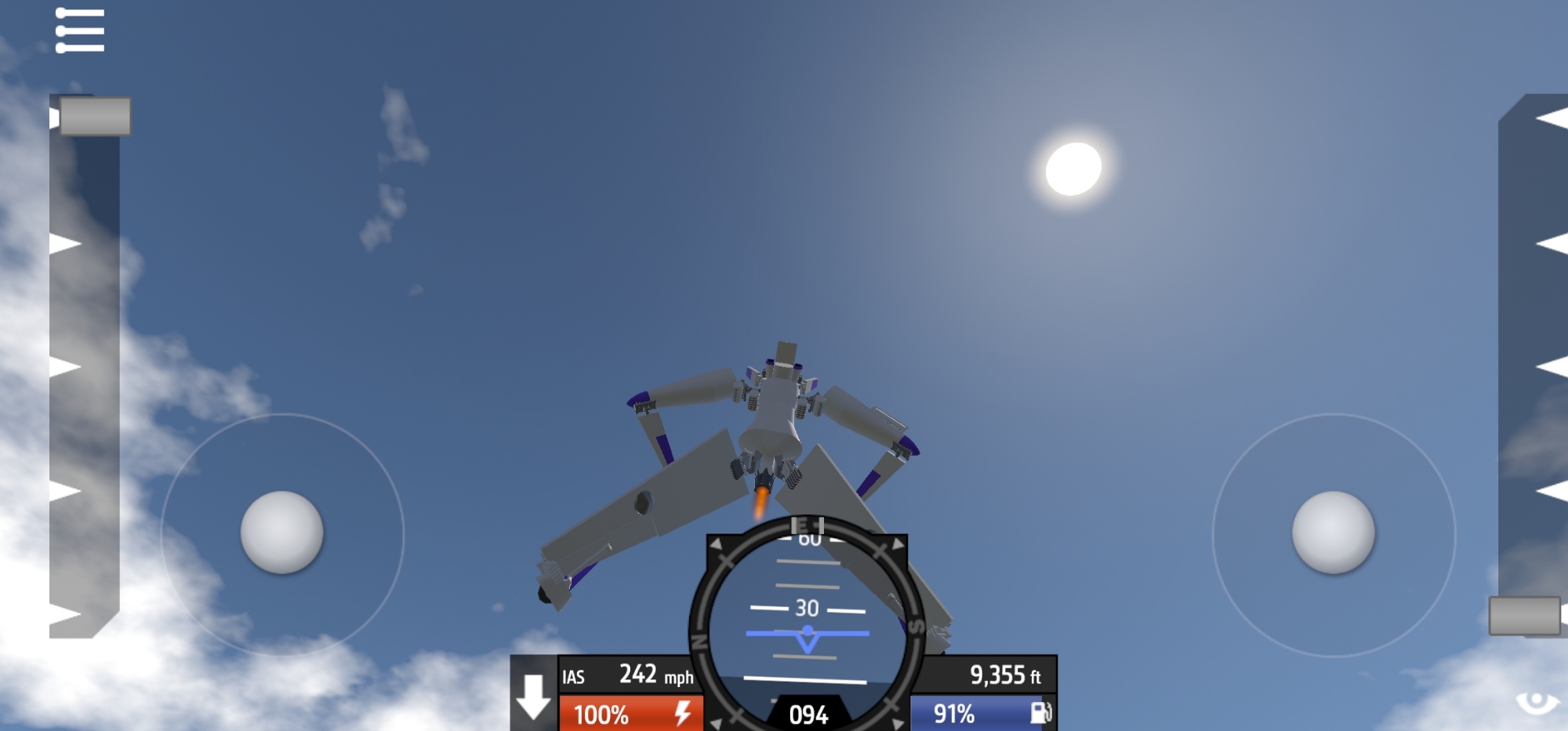Tap the right-side trim slider handle
1568x731 pixels.
(1524, 616)
